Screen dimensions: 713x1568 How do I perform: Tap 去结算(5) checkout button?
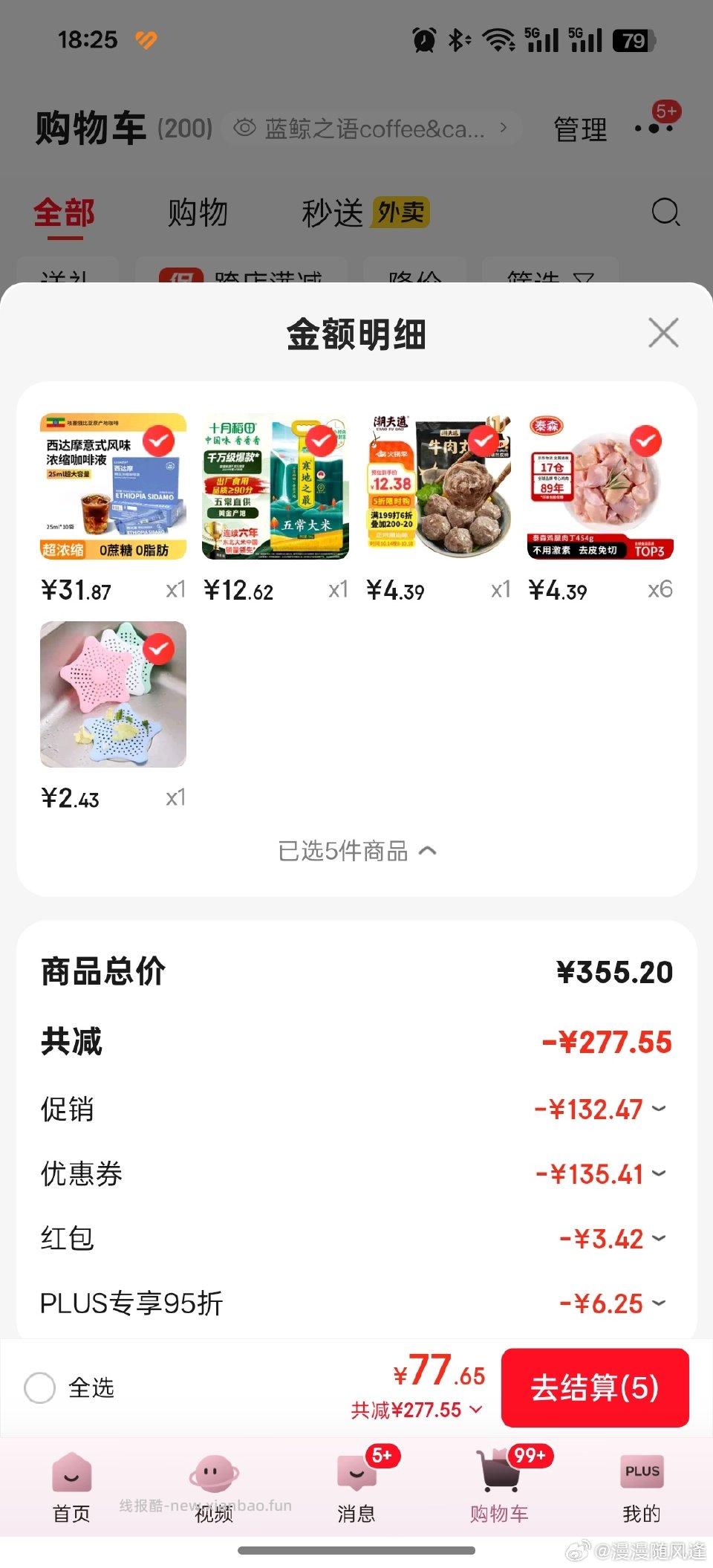tap(594, 1388)
